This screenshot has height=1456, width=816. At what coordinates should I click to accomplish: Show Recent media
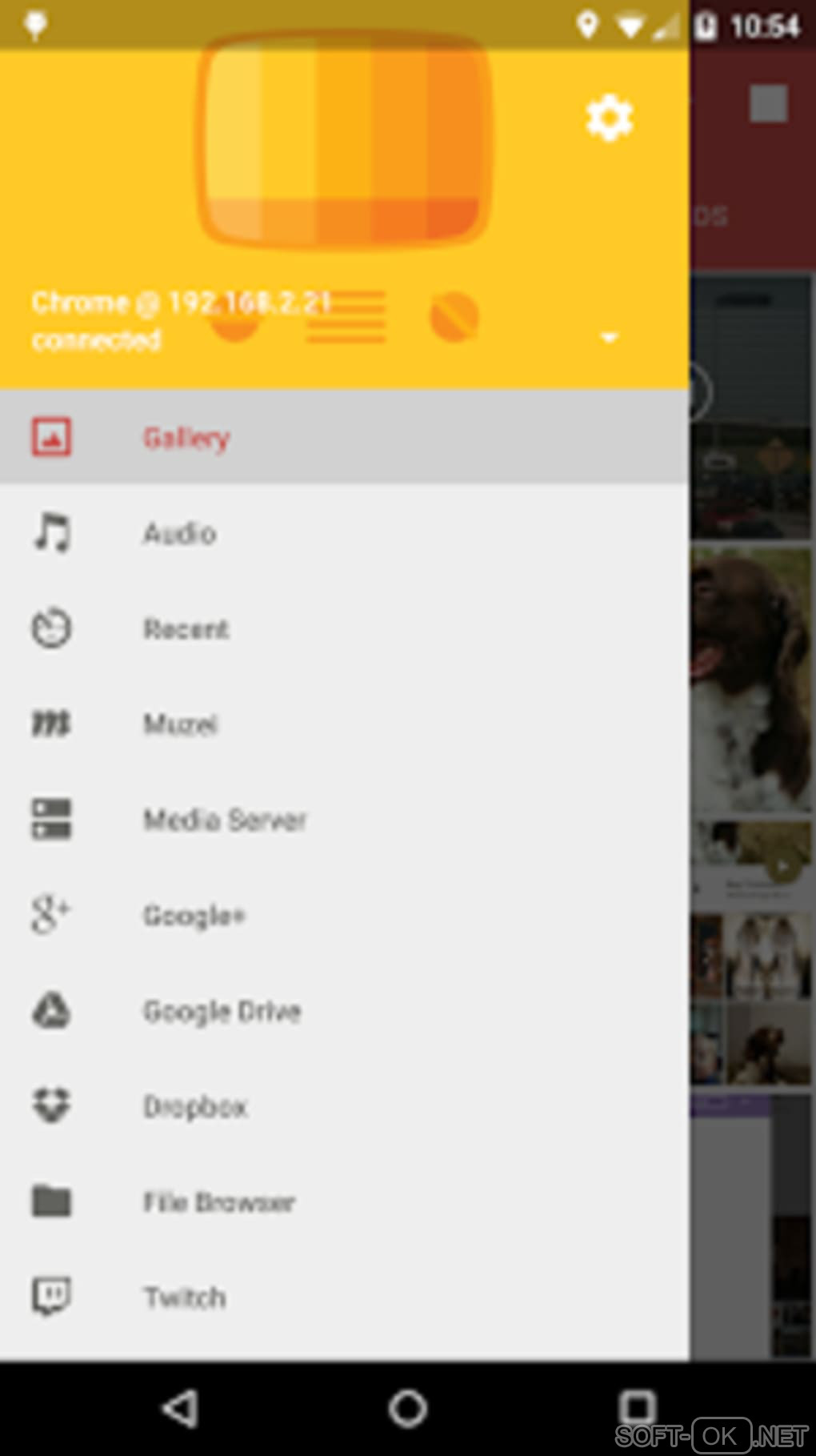click(186, 628)
